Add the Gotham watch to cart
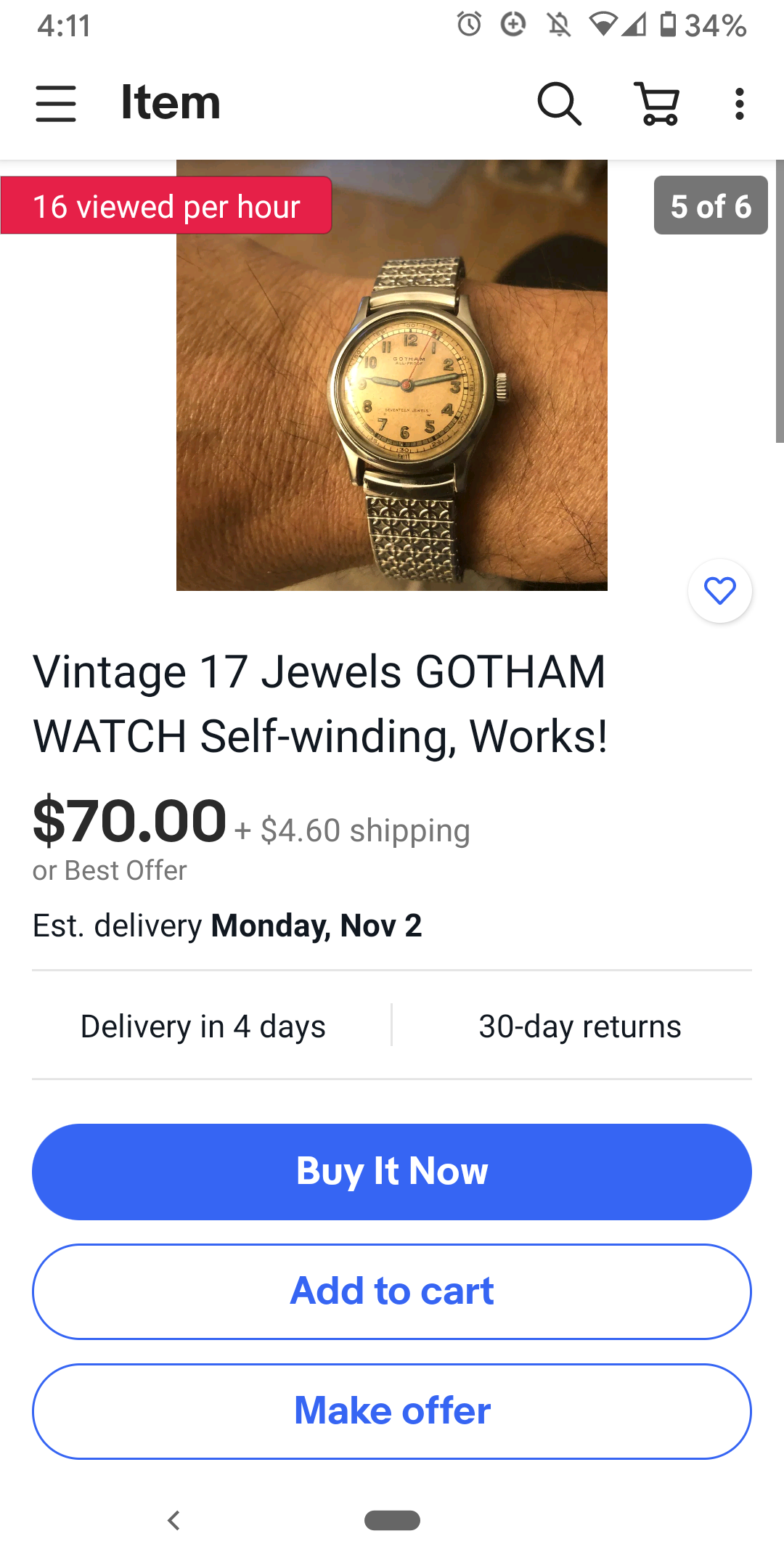Viewport: 784px width, 1568px height. 392,1291
